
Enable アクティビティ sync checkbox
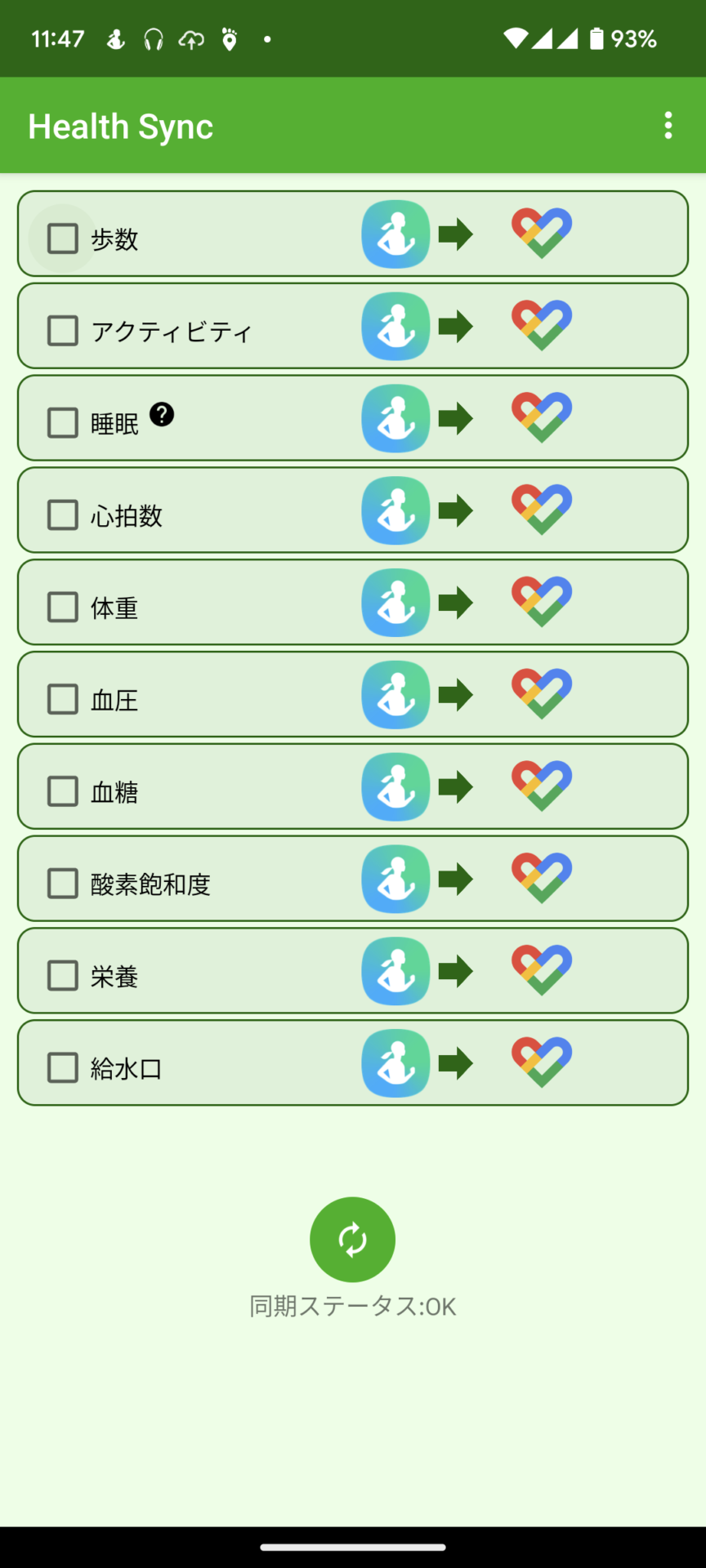tap(63, 331)
